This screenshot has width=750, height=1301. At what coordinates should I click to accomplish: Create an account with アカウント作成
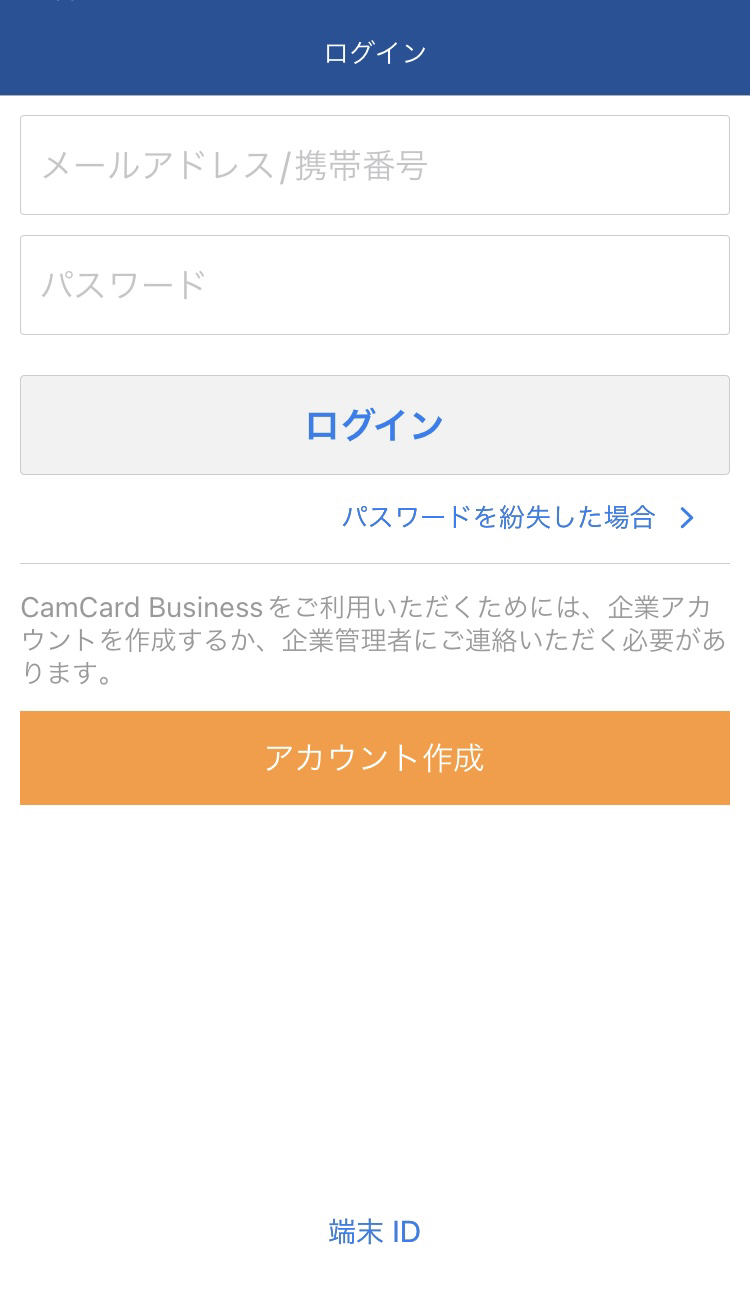(375, 758)
